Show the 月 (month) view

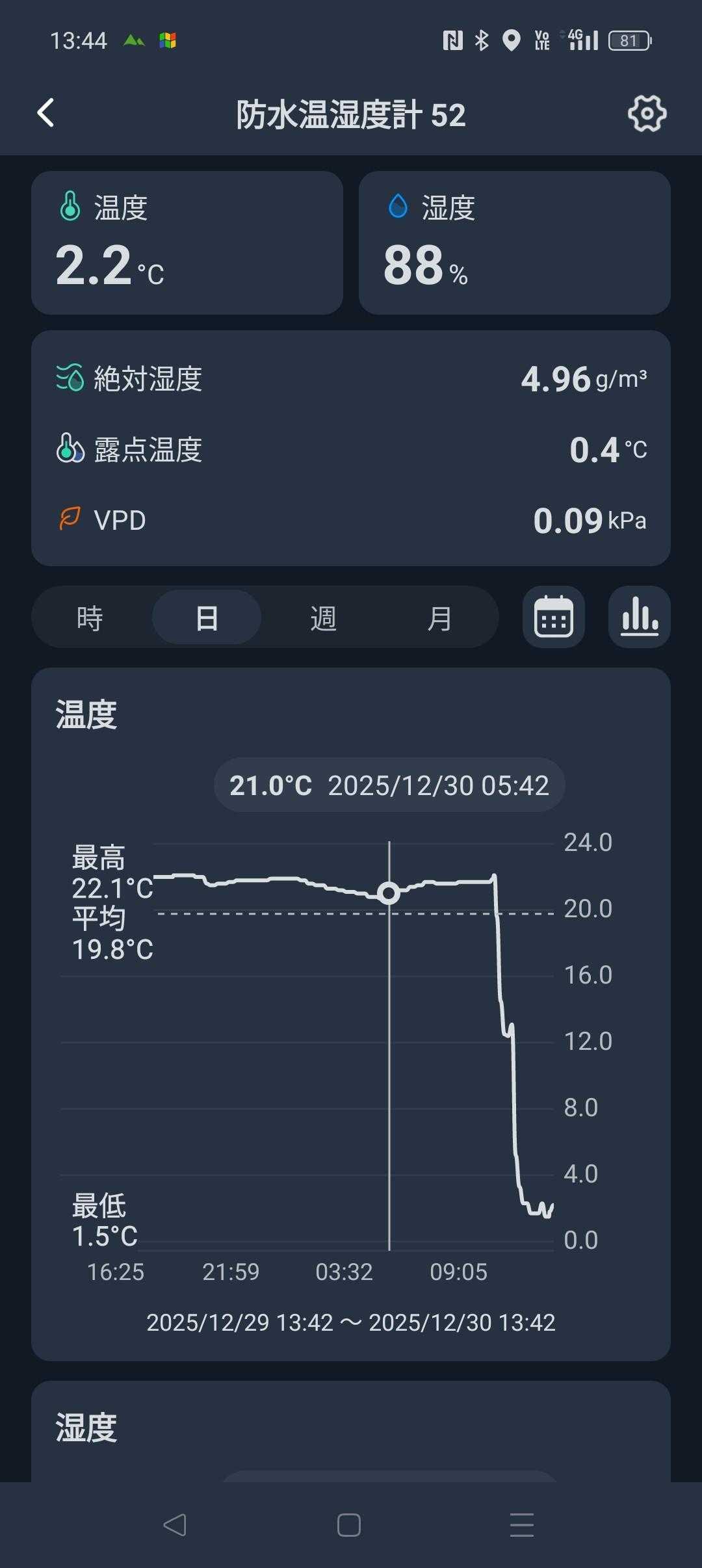[x=439, y=618]
